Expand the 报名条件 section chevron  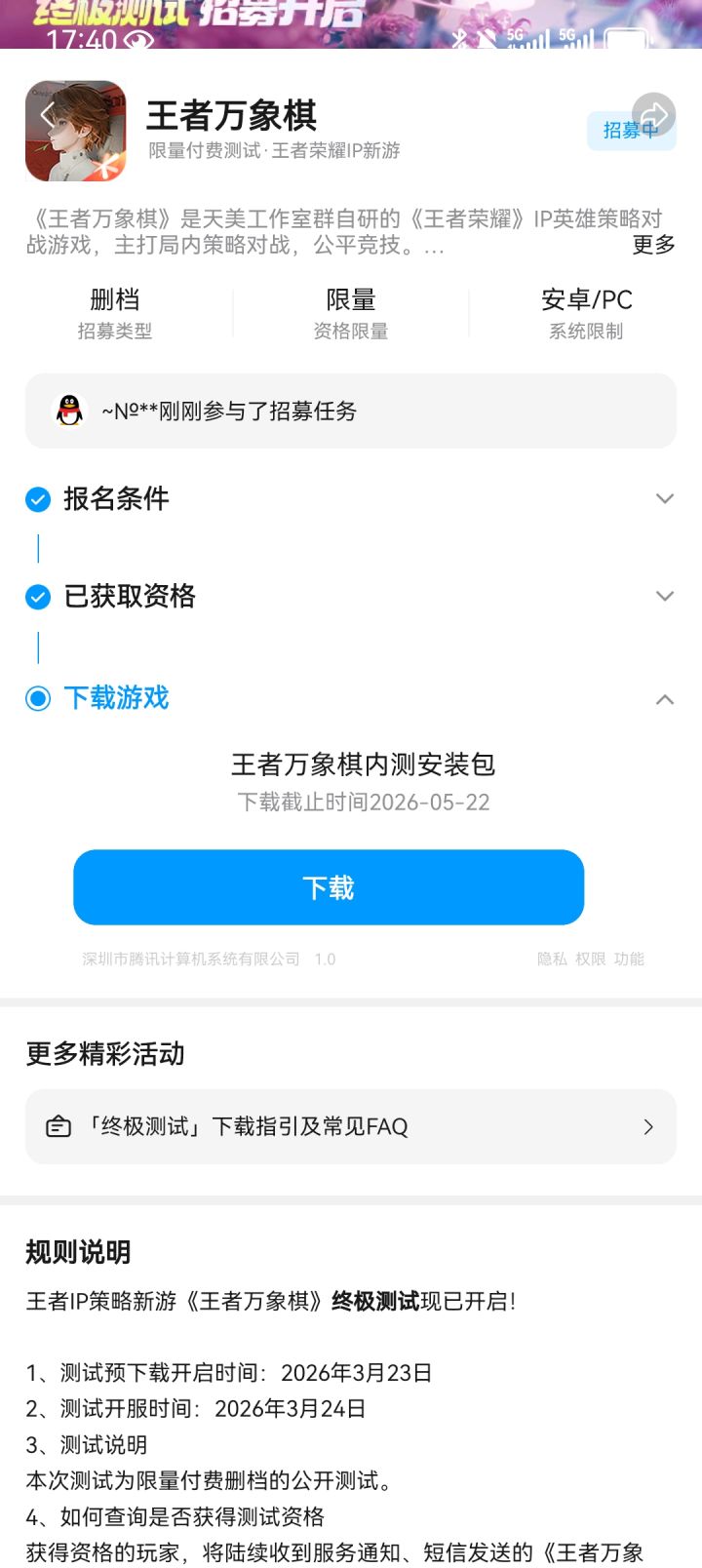click(x=664, y=498)
